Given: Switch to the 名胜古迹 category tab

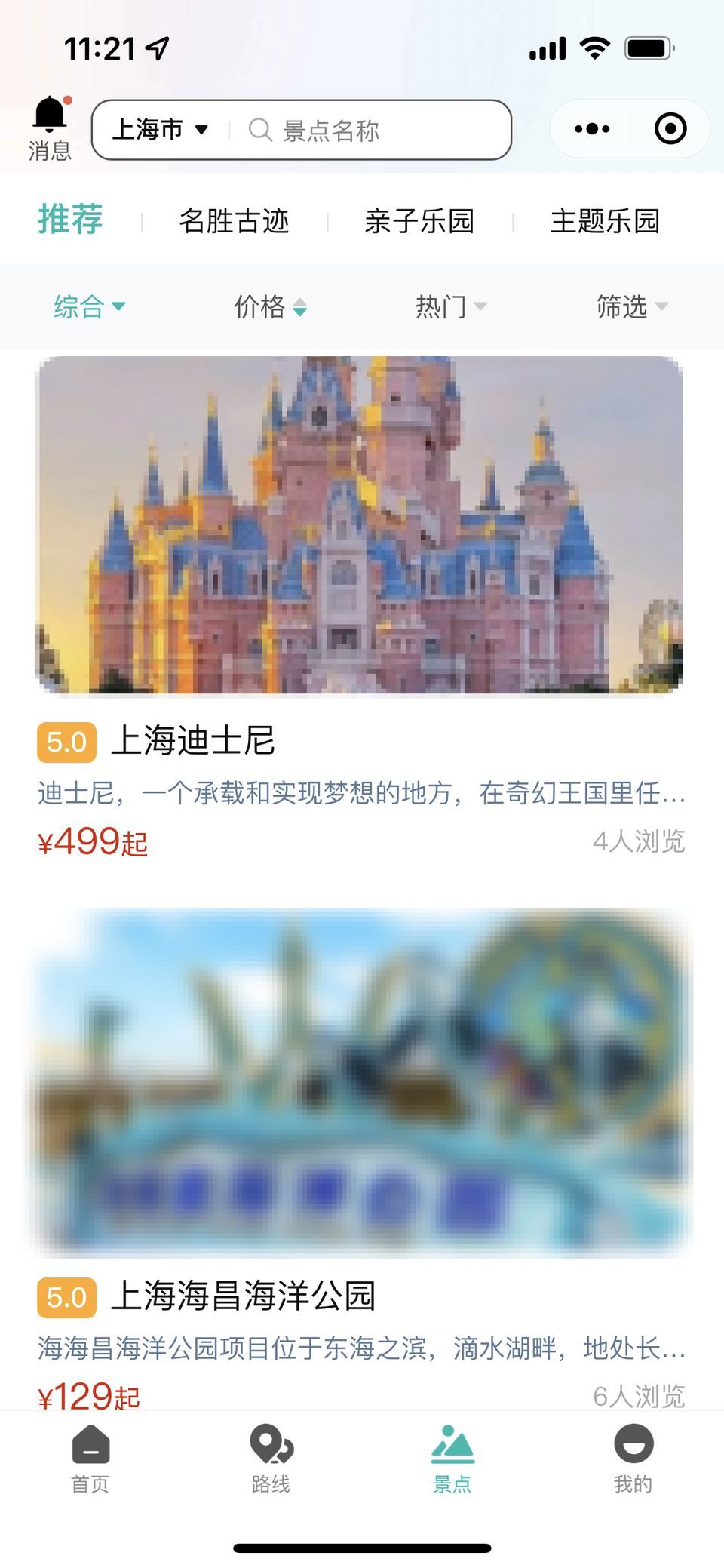Looking at the screenshot, I should [x=234, y=221].
